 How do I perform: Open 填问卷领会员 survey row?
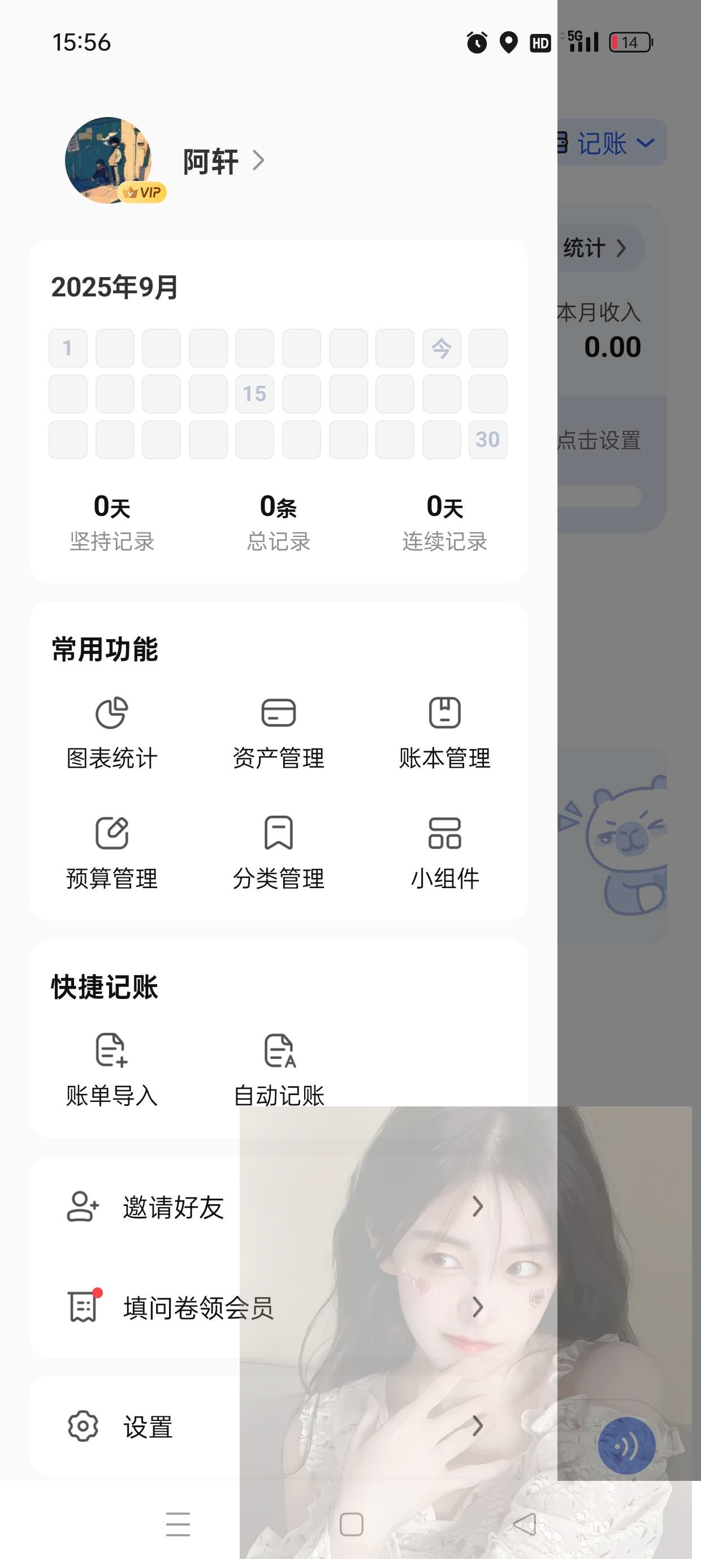click(x=198, y=1307)
